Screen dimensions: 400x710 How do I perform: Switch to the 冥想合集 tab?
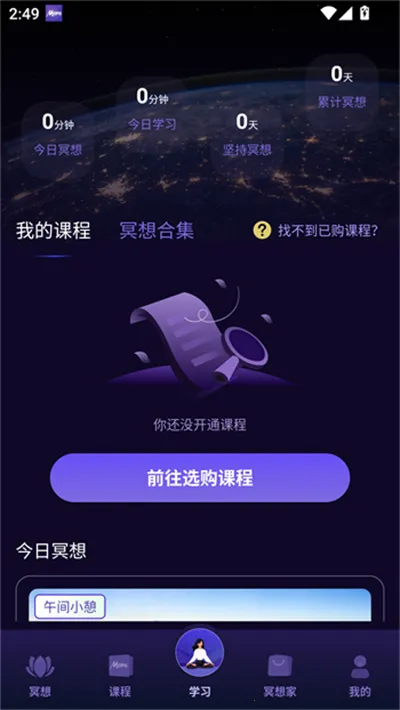pyautogui.click(x=157, y=230)
